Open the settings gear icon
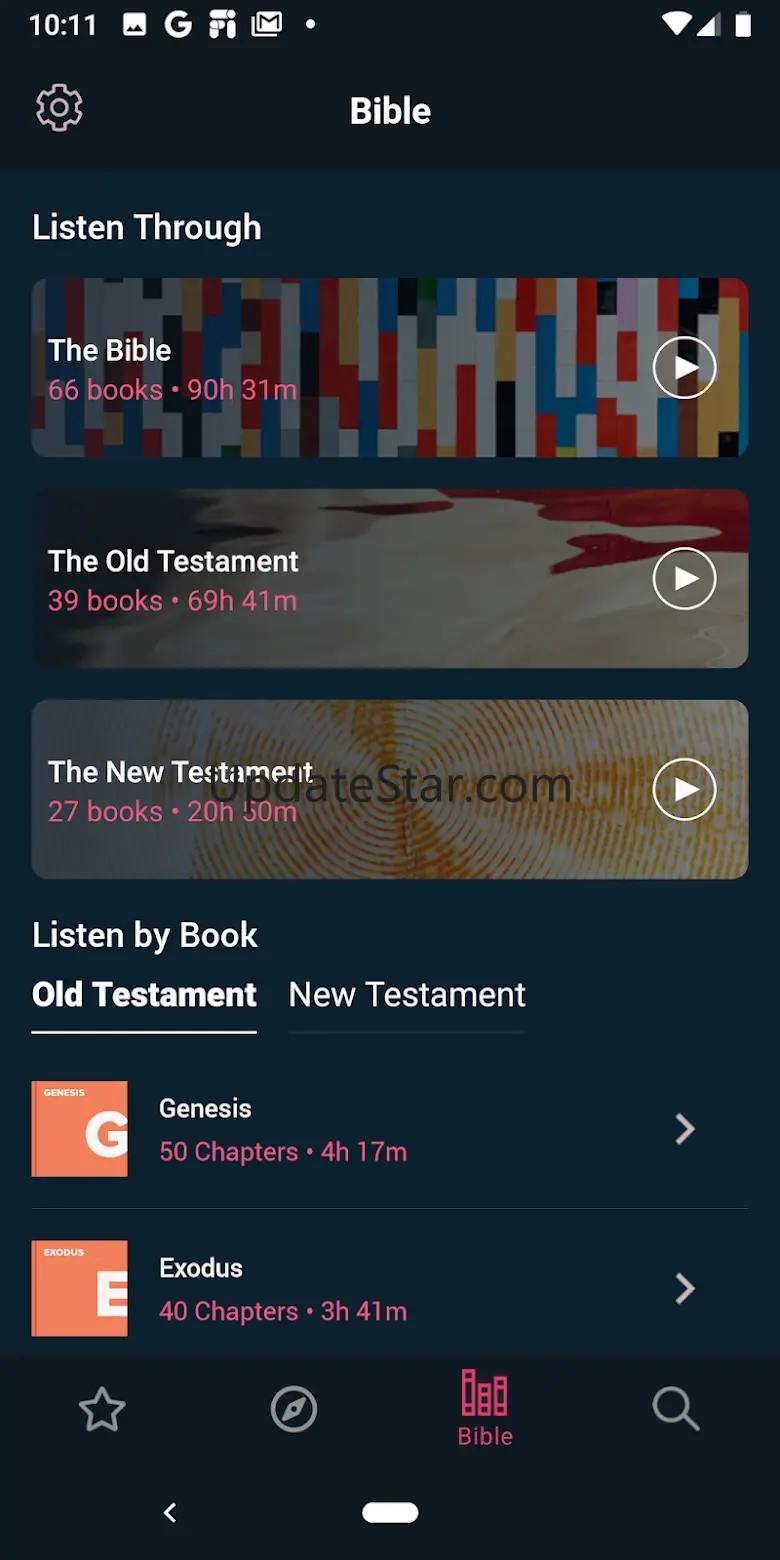Viewport: 780px width, 1560px height. (x=59, y=108)
